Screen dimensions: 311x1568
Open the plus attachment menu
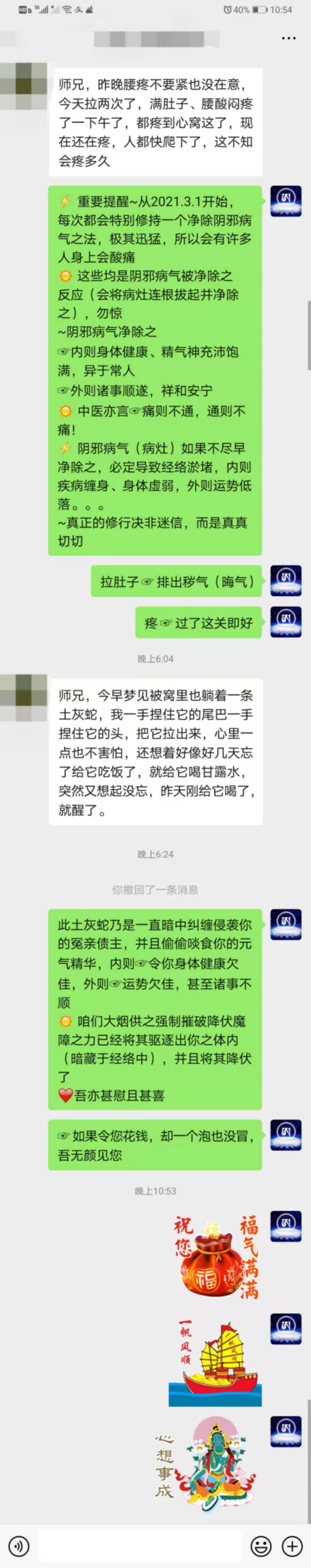[292, 1546]
